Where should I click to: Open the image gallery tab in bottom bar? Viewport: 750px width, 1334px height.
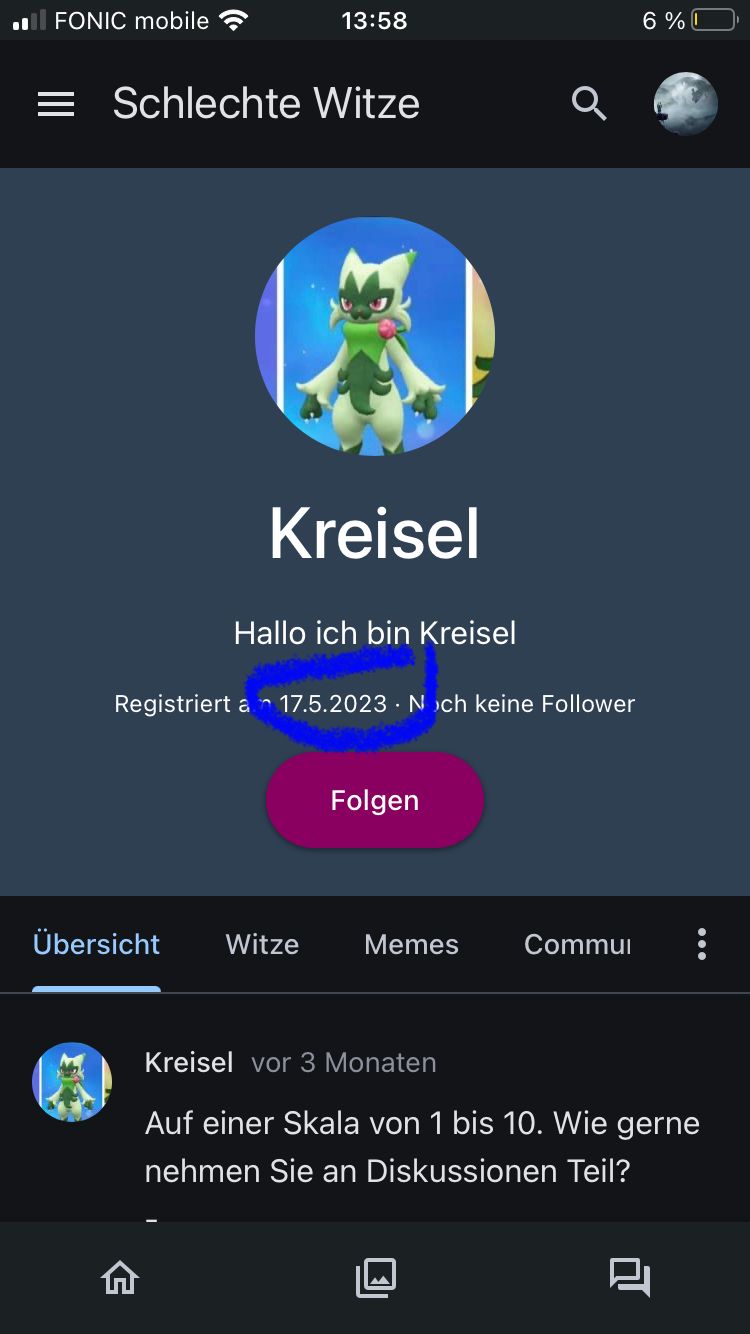pos(376,1277)
